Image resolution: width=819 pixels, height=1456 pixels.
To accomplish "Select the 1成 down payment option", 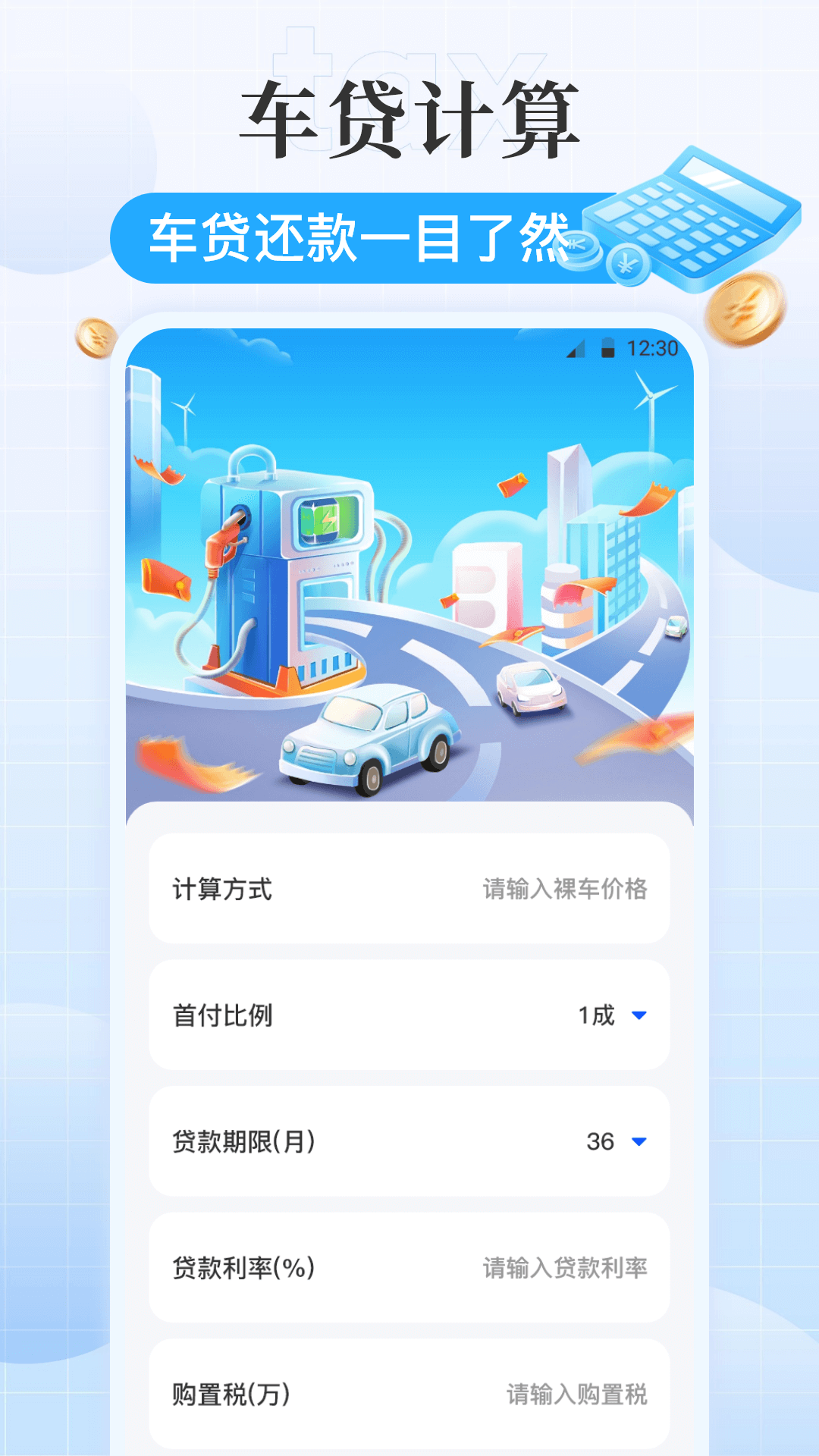I will point(597,1016).
